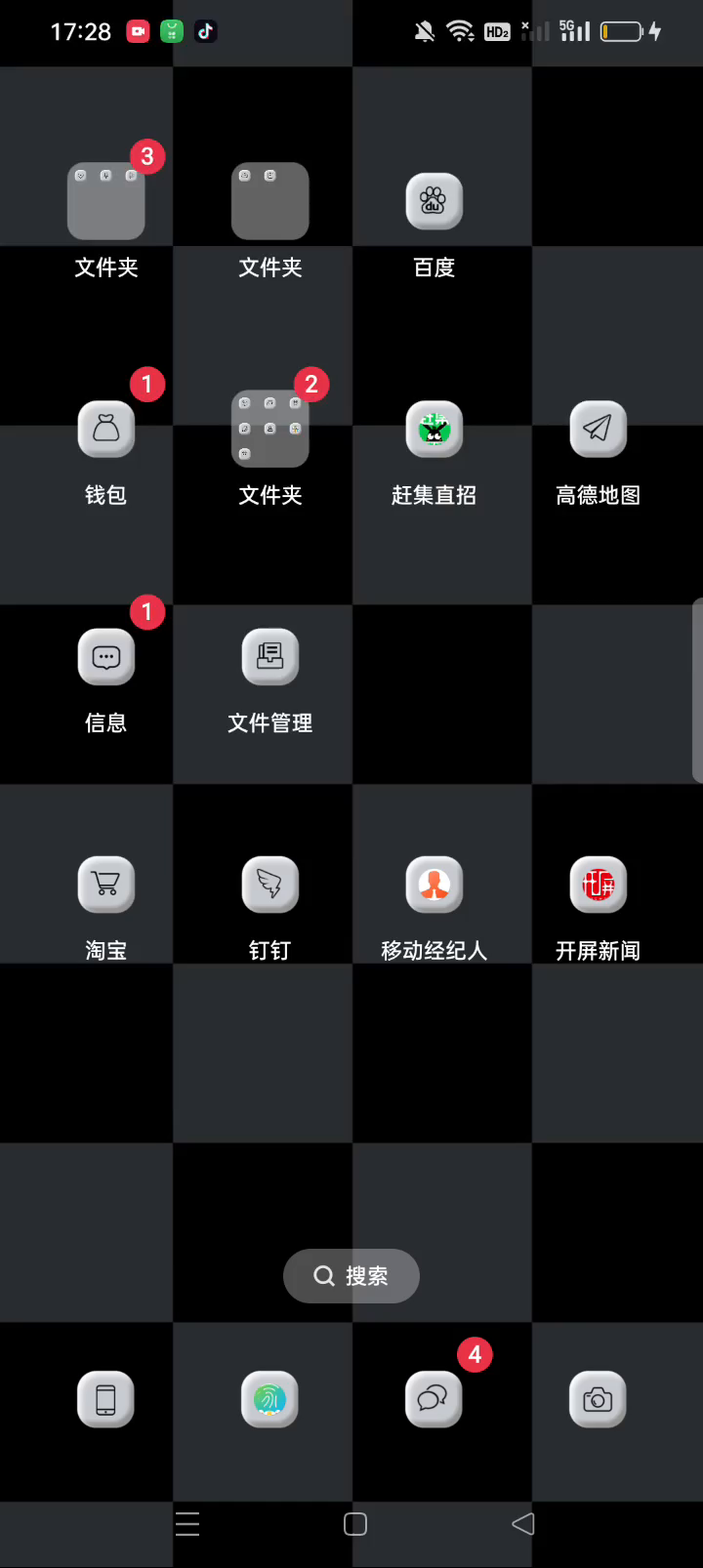The height and width of the screenshot is (1568, 703).
Task: Tap the 搜索 search pill
Action: [x=351, y=1275]
